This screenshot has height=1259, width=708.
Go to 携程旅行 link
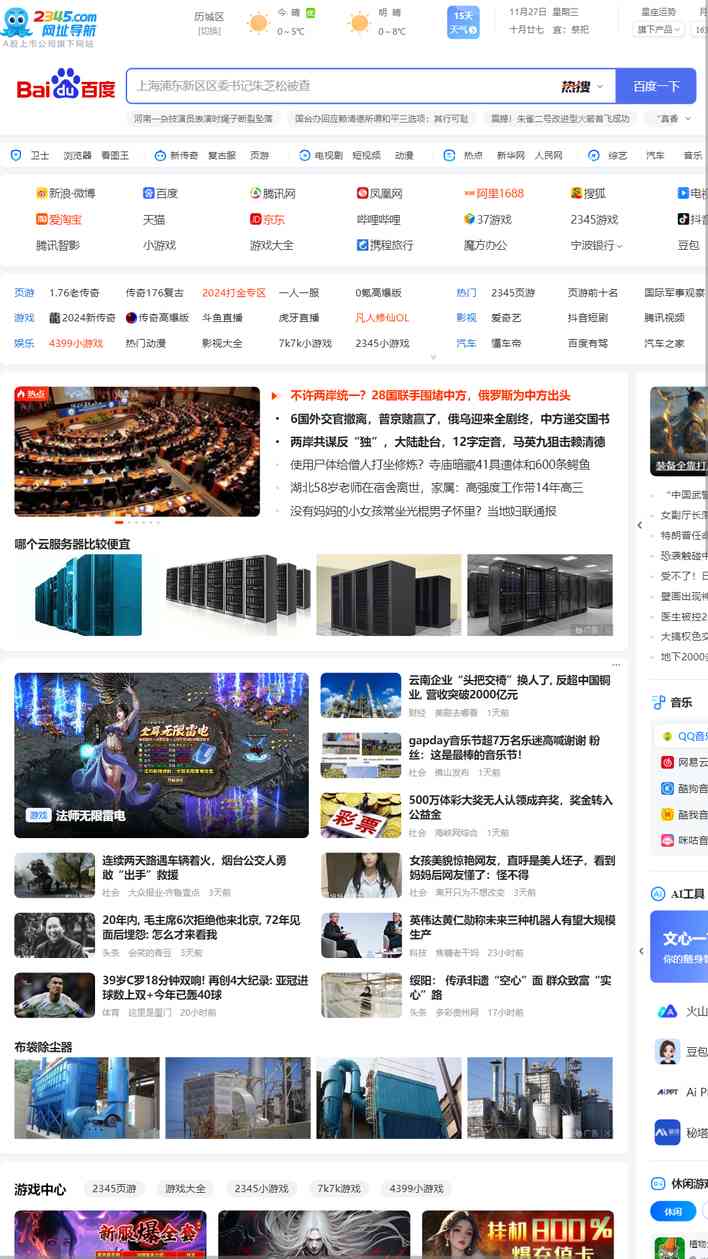385,245
